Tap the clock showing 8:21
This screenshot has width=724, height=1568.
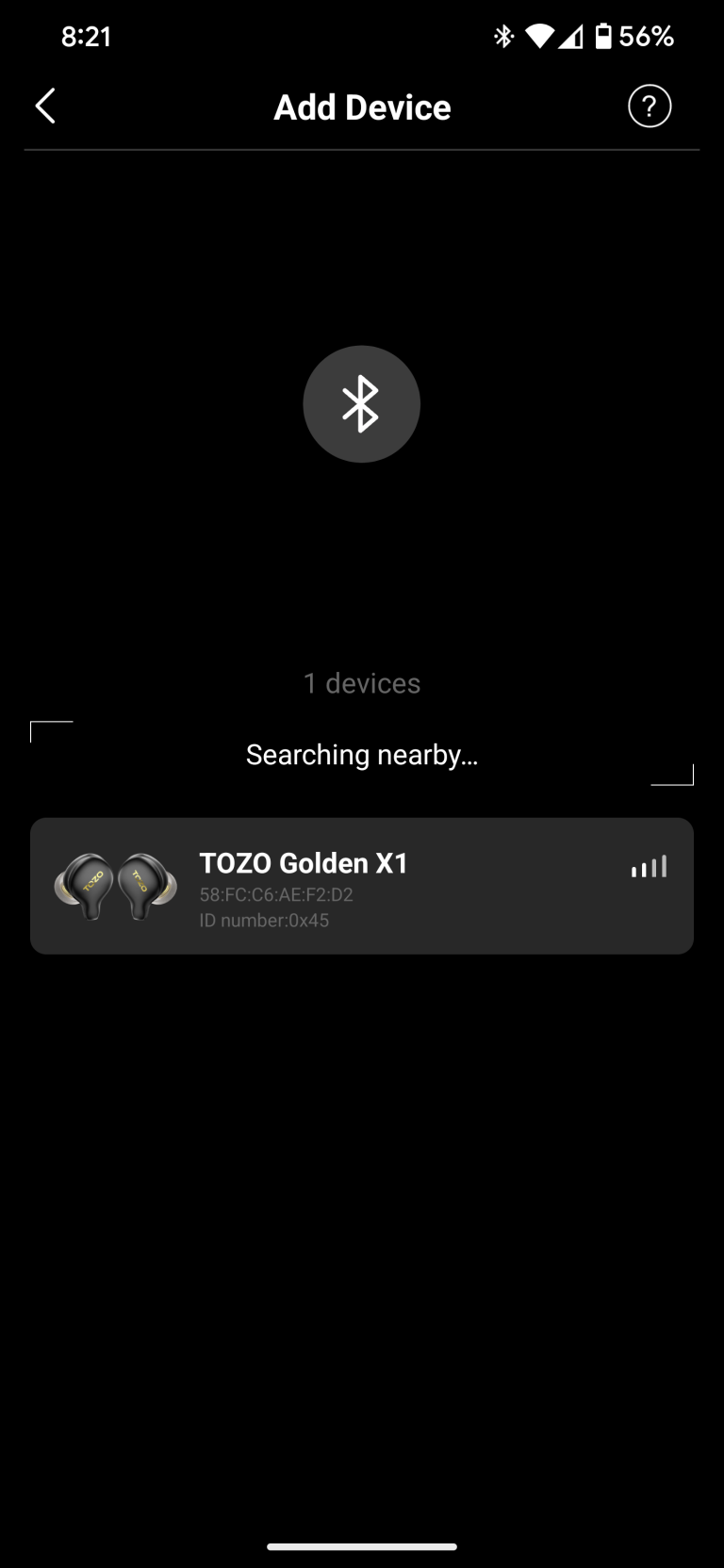(86, 35)
